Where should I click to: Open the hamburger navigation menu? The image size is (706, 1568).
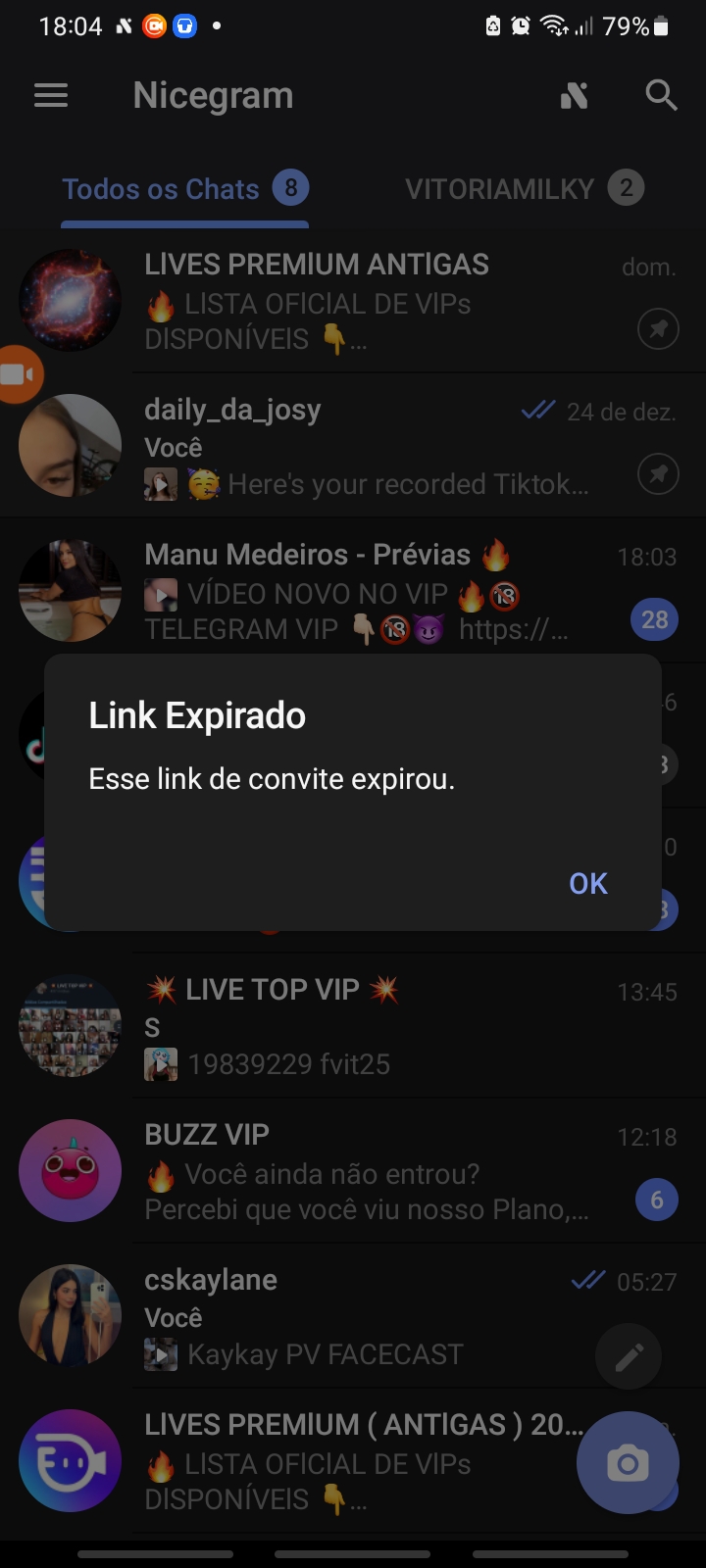click(51, 95)
